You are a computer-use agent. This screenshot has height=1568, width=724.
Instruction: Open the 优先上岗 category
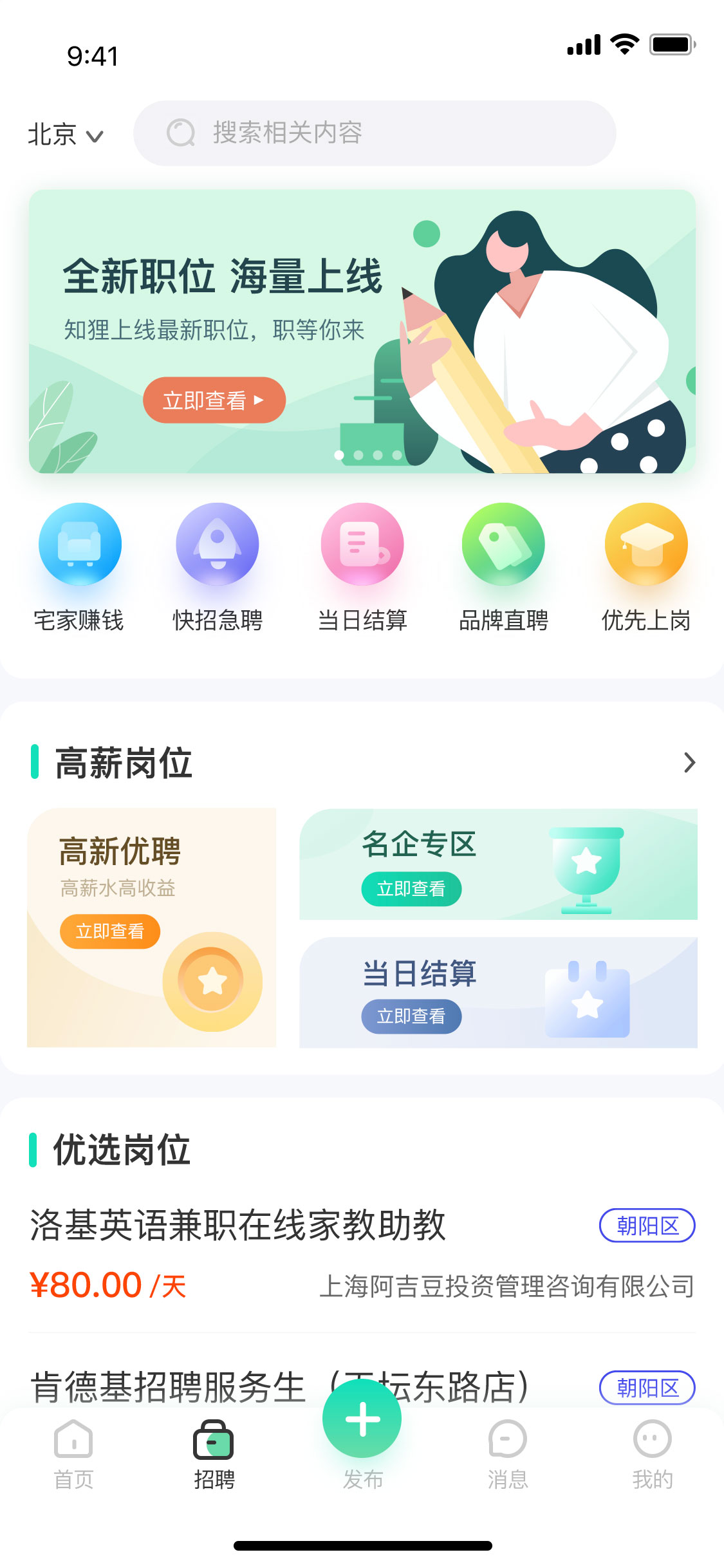(646, 545)
